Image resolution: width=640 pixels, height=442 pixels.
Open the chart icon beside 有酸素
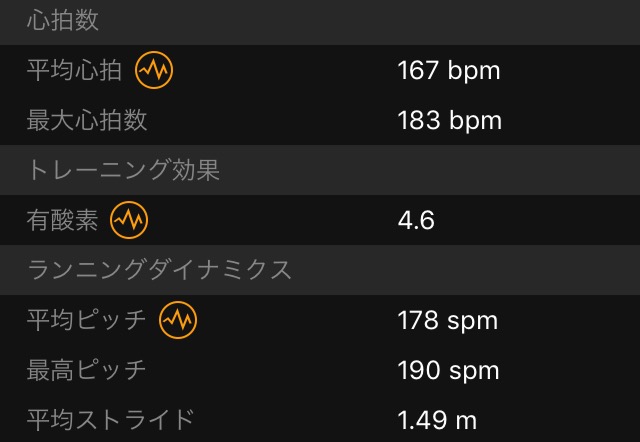coord(128,220)
